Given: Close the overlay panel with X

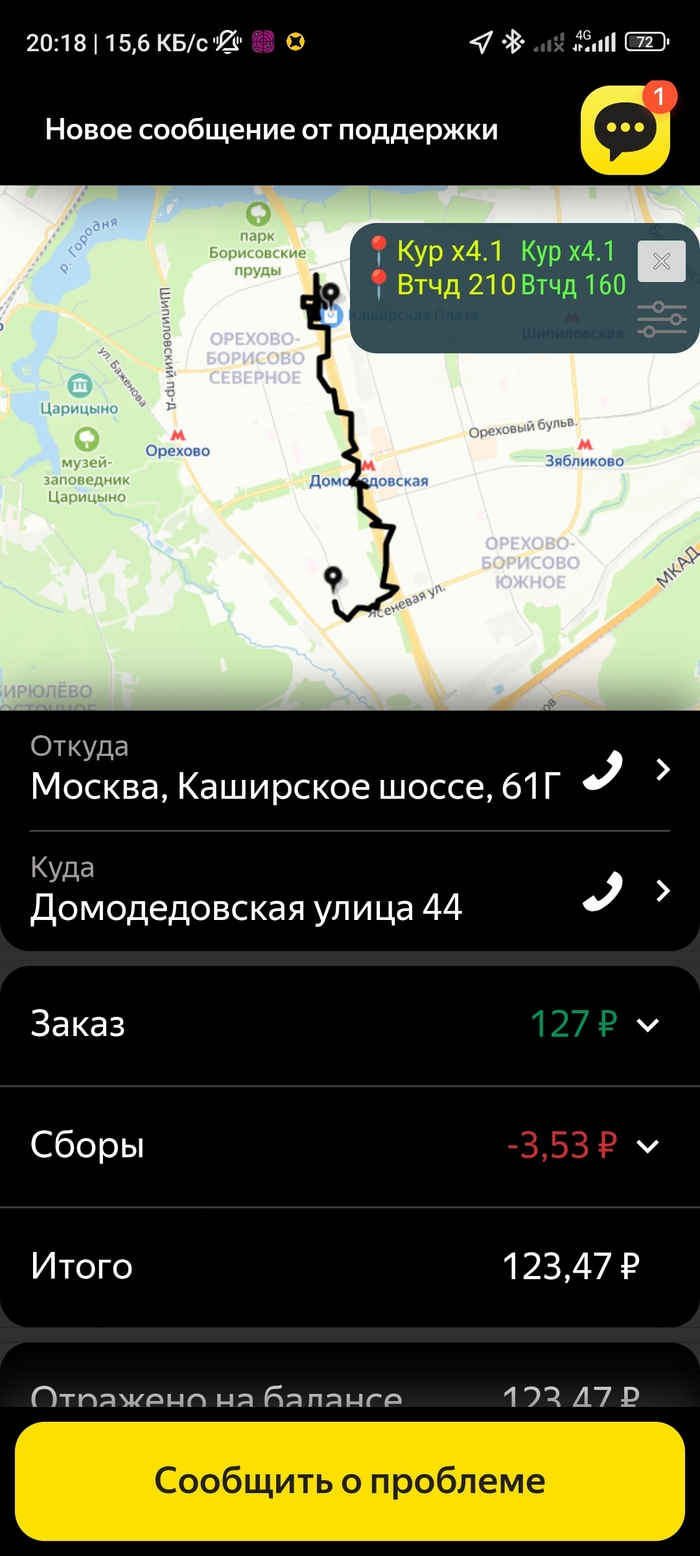Looking at the screenshot, I should 661,262.
